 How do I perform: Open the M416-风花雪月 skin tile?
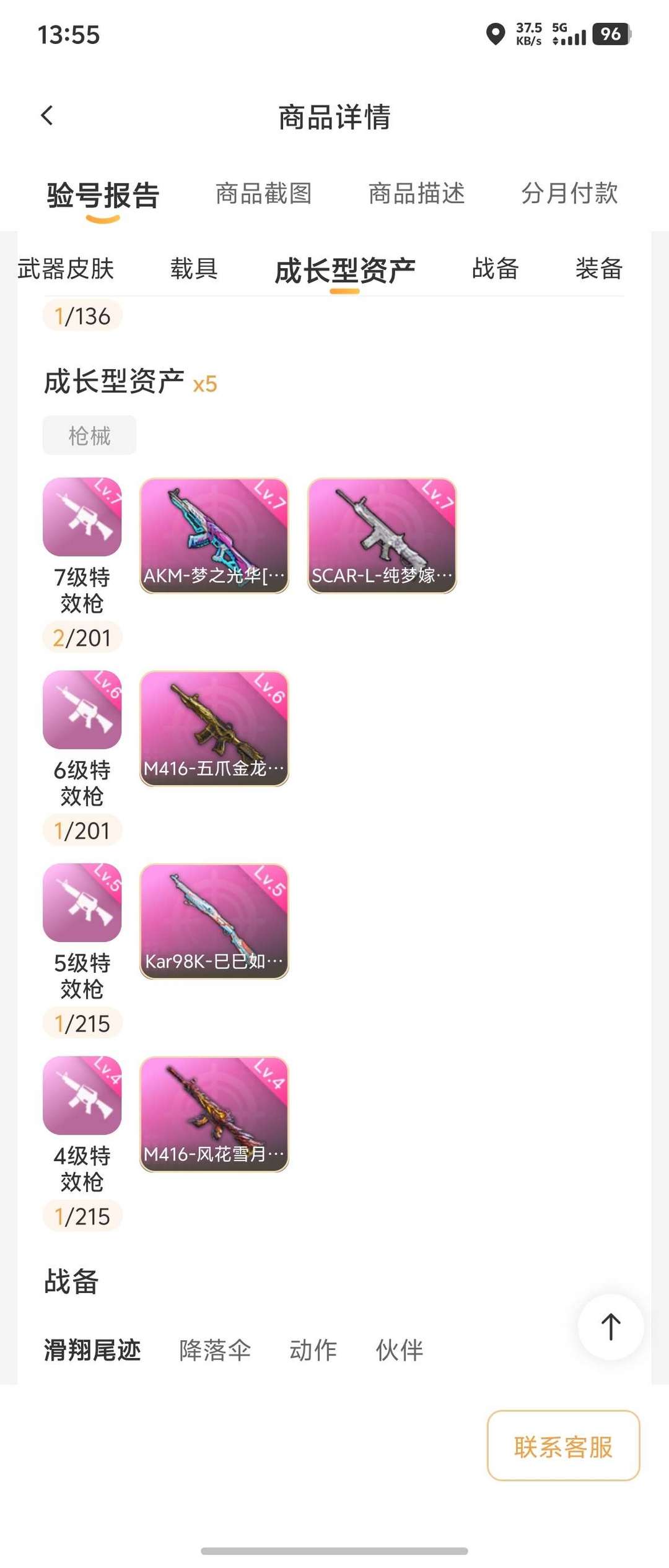point(214,1115)
